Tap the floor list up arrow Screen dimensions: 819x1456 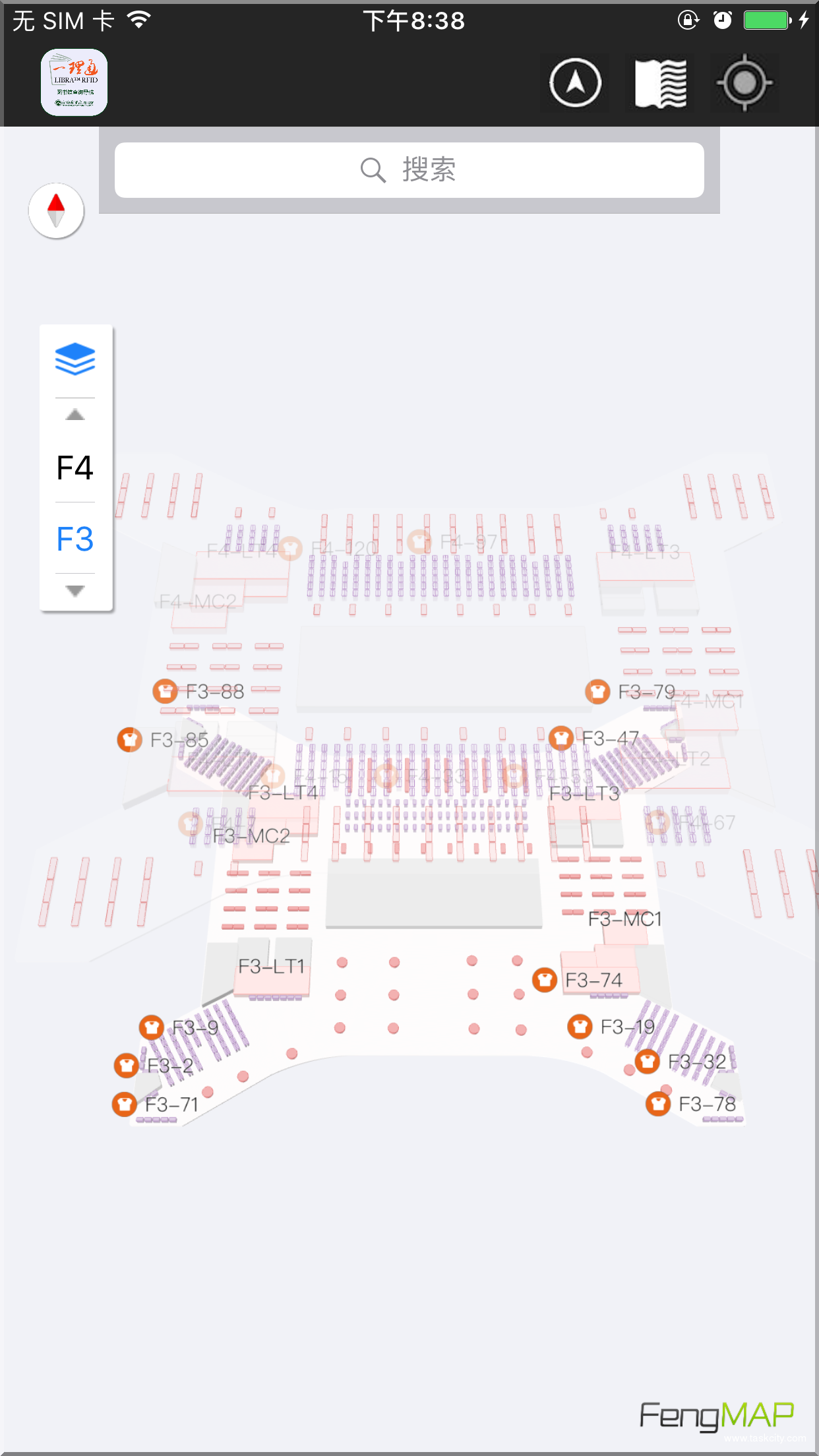pos(75,415)
